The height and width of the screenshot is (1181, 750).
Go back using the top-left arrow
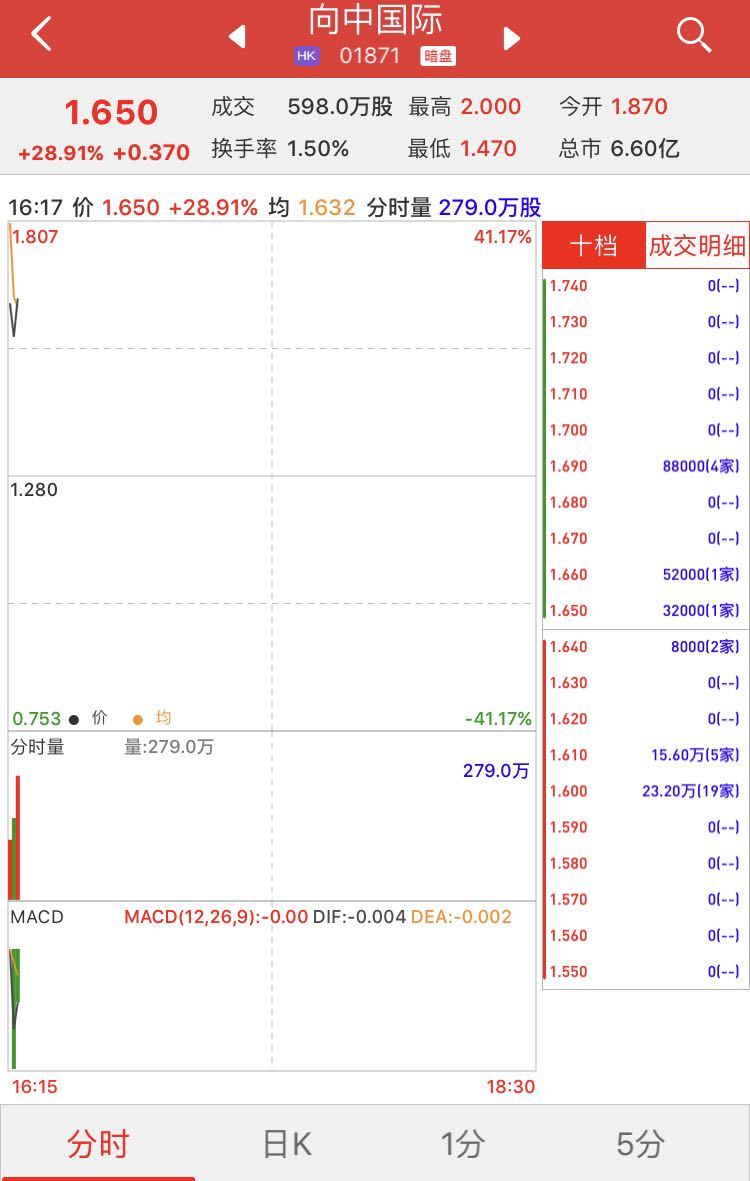click(x=41, y=36)
